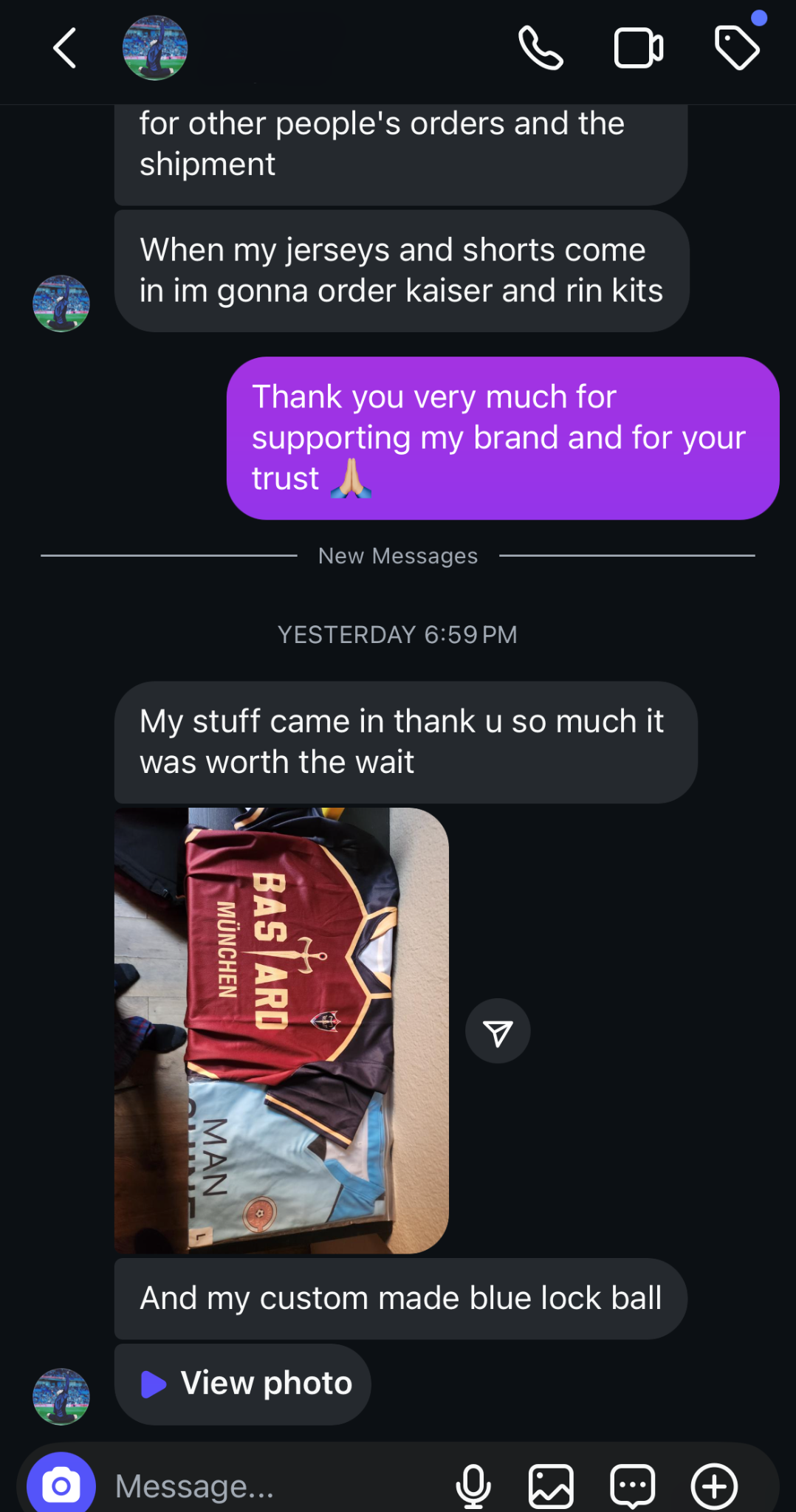Go back to the inbox
The image size is (796, 1512).
(x=65, y=49)
